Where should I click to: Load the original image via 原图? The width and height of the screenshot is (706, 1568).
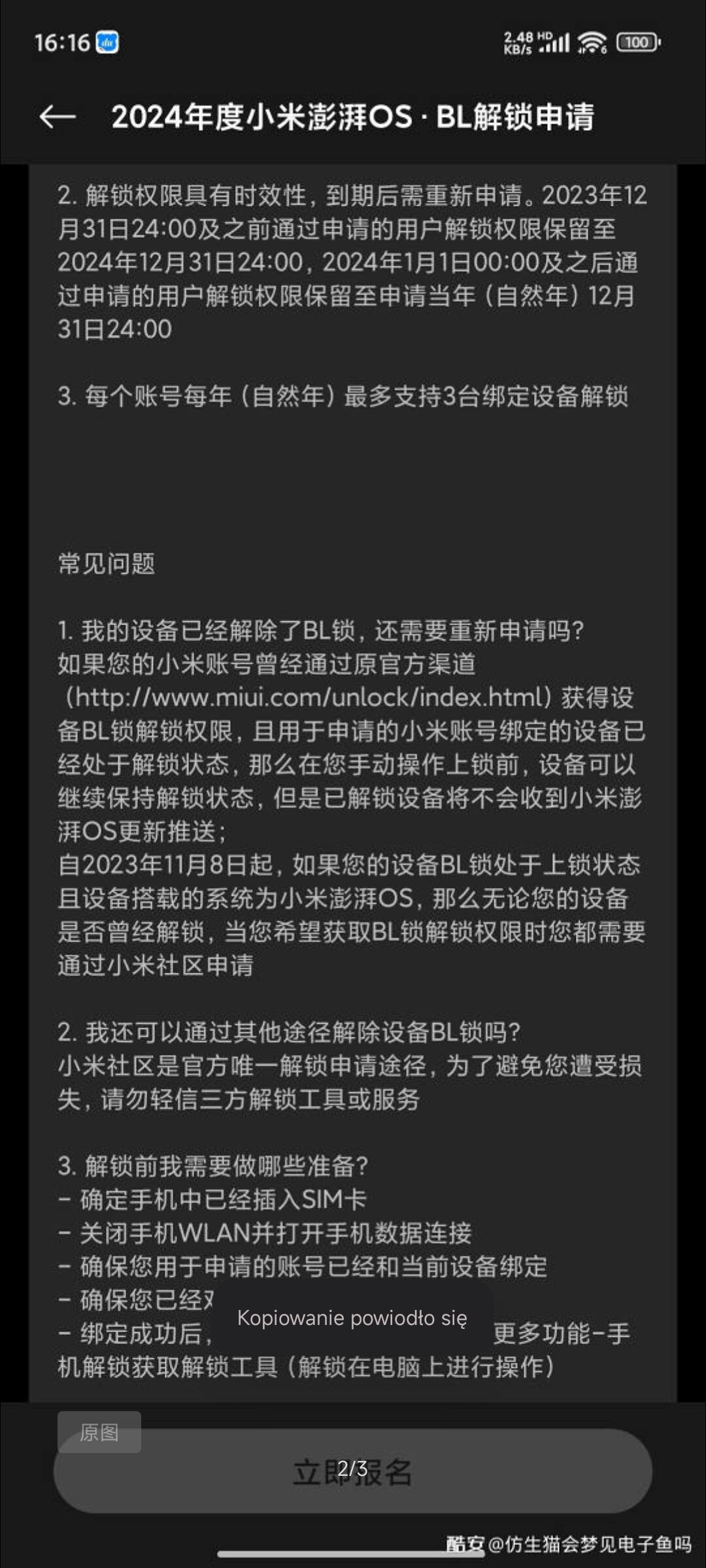coord(99,1432)
